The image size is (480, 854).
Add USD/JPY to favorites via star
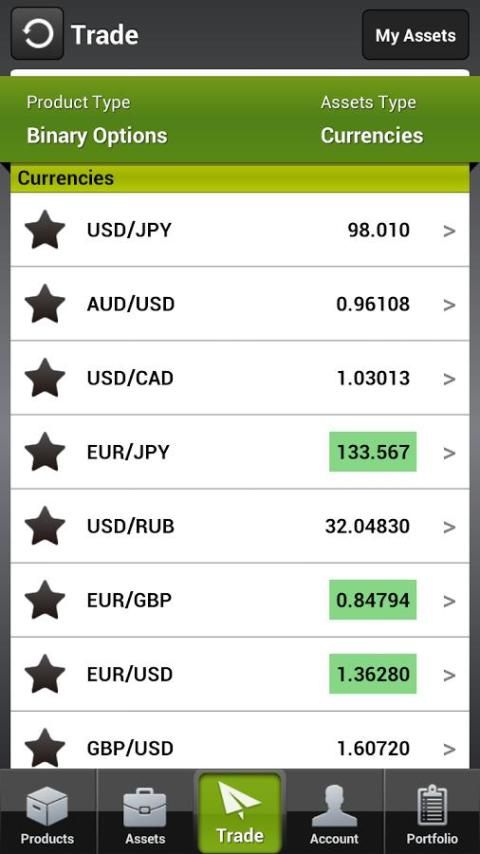[45, 230]
